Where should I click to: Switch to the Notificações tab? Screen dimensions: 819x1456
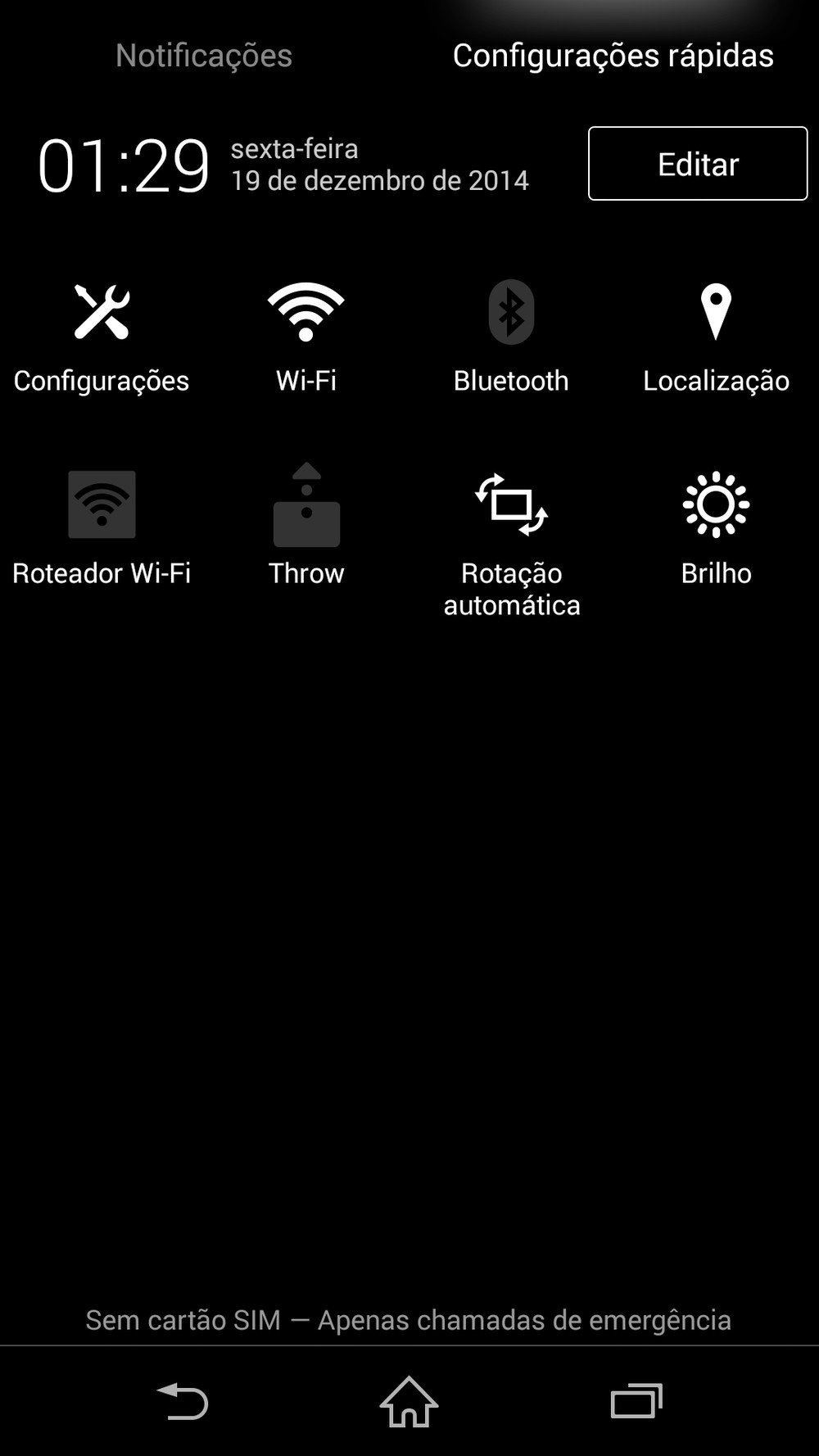tap(204, 56)
